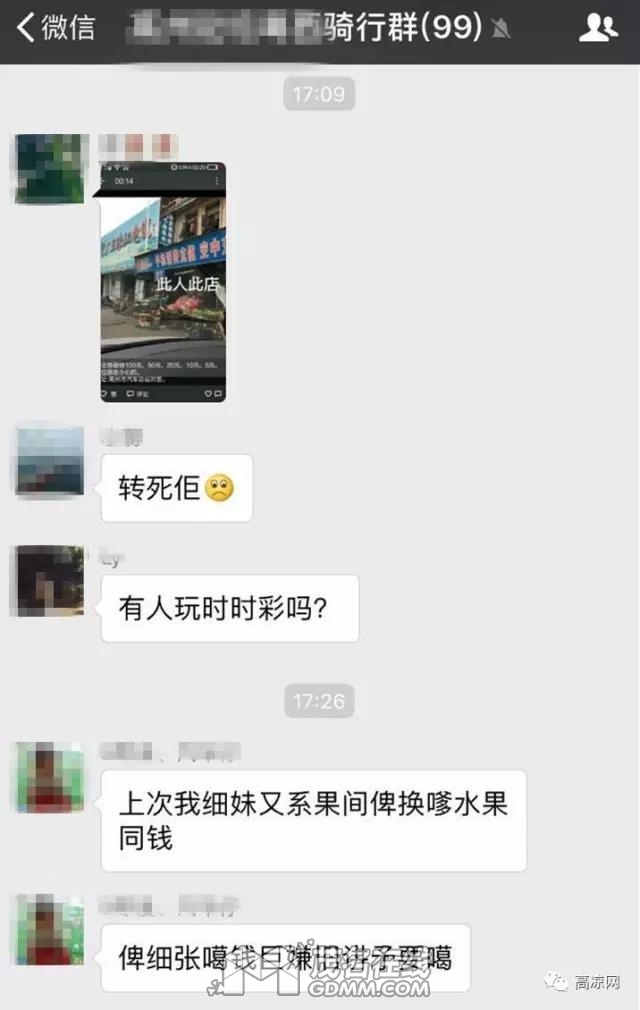View profile of the shared image's sender
Screen dimensions: 640x1010
point(50,168)
